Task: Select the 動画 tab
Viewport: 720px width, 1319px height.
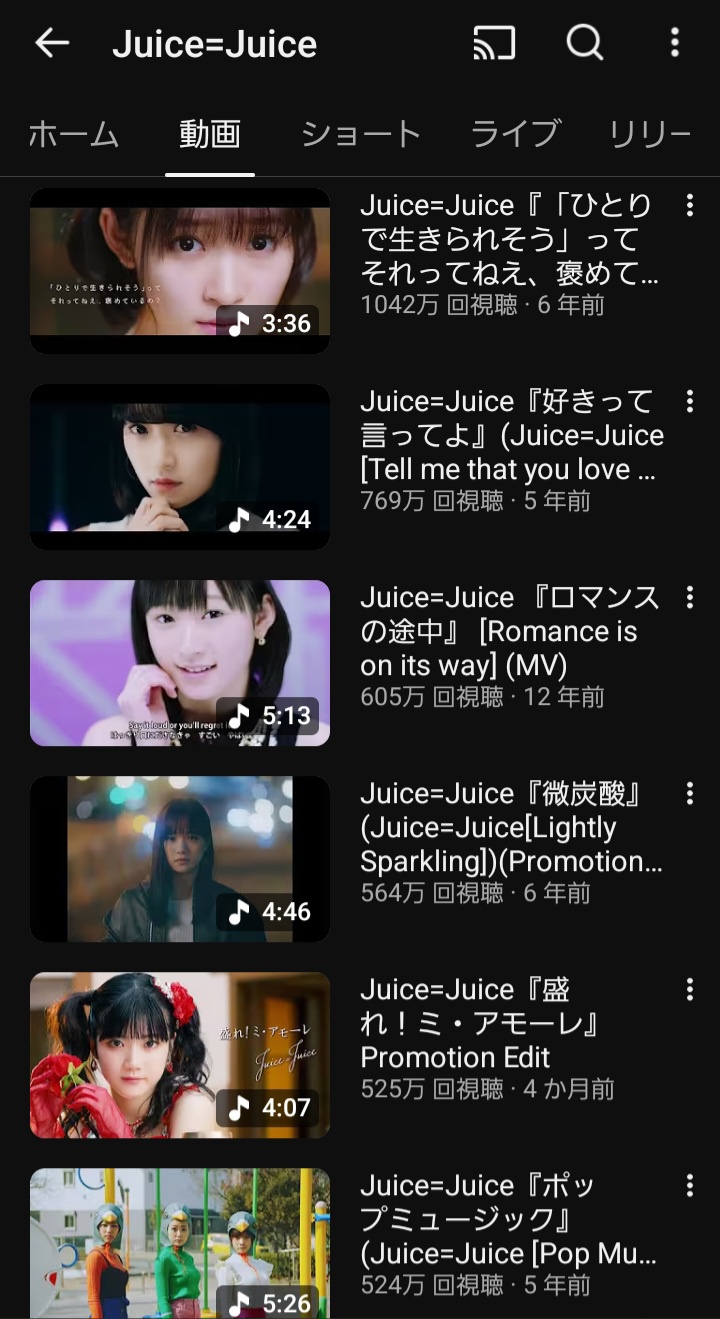Action: click(210, 134)
